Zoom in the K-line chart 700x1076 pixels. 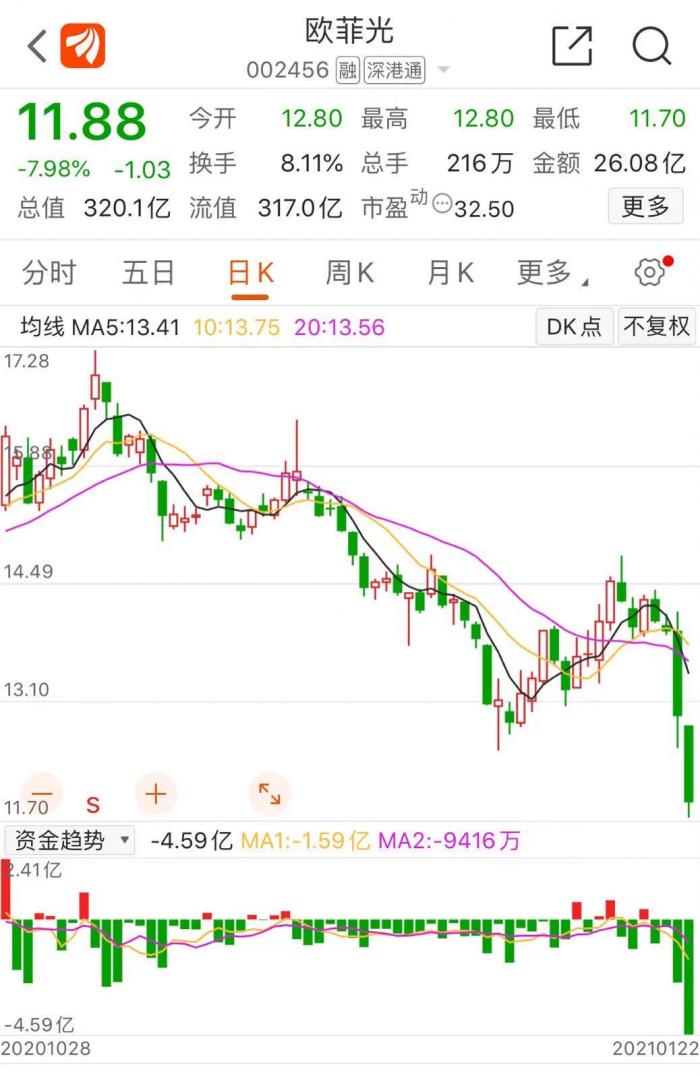tap(155, 794)
